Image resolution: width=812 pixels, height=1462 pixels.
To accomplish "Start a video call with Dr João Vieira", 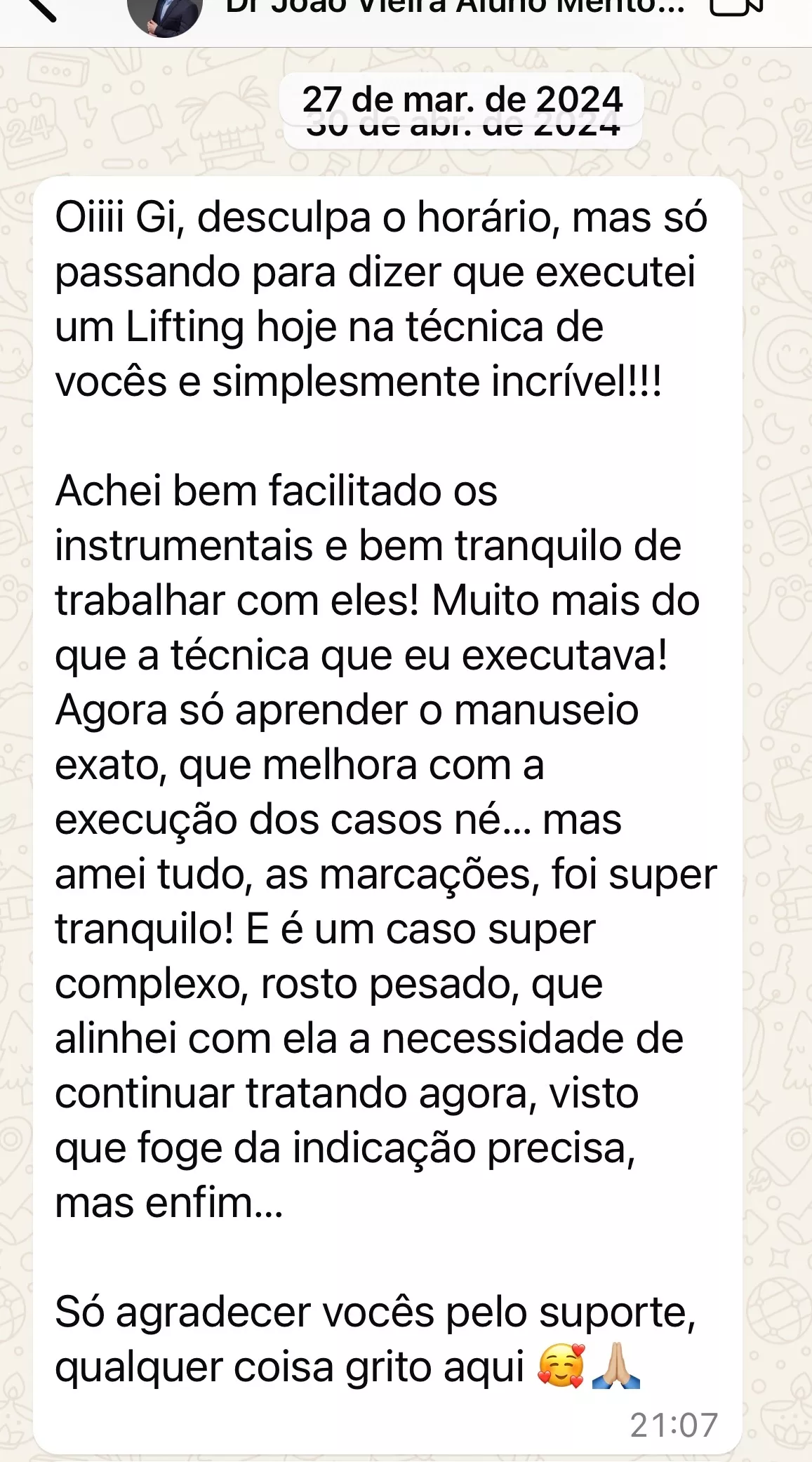I will [736, 7].
